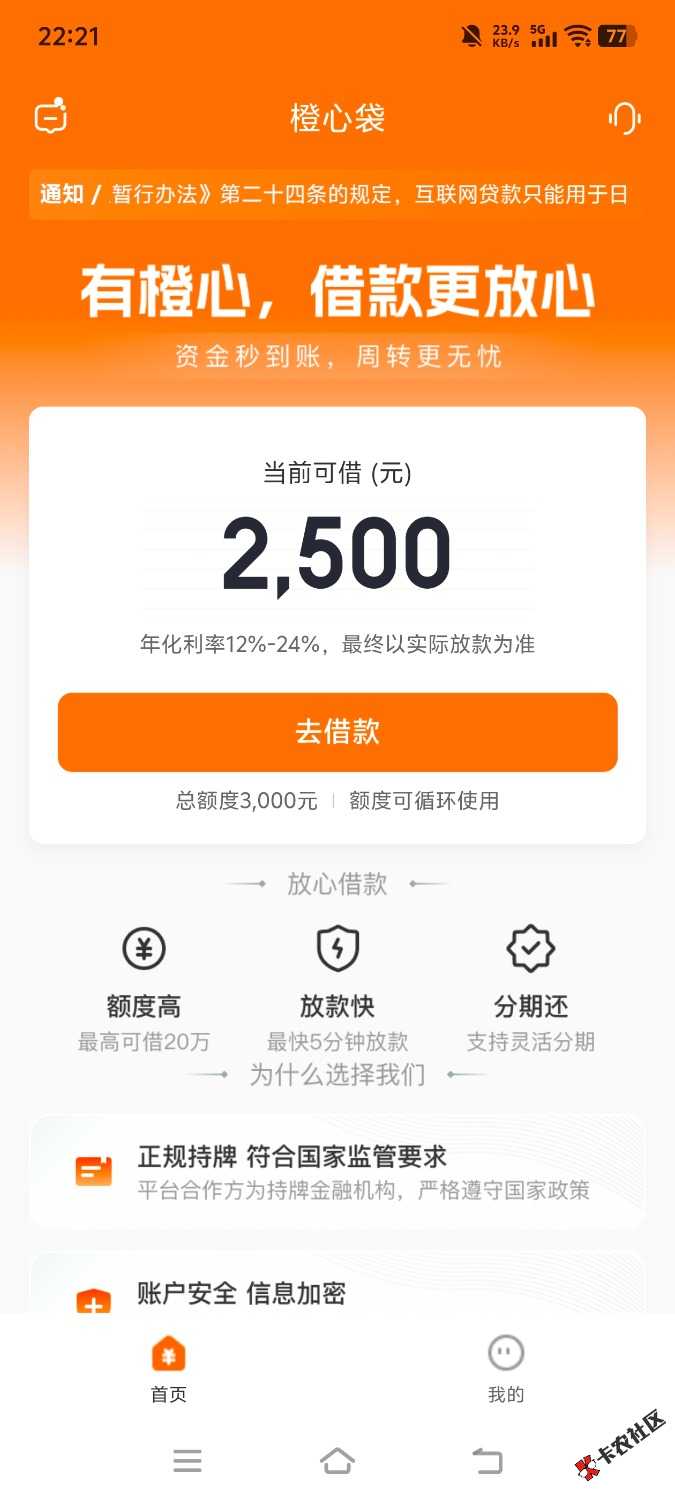Open the 通知 announcement banner
The image size is (675, 1500).
(336, 194)
